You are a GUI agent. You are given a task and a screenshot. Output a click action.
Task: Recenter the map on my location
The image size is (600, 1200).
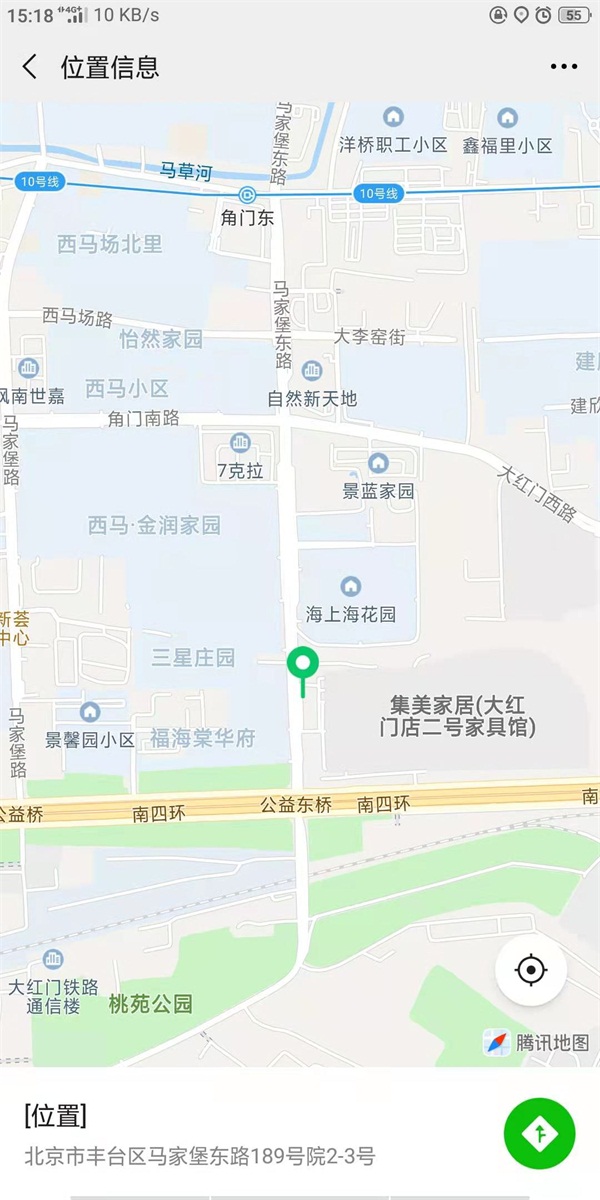tap(531, 969)
